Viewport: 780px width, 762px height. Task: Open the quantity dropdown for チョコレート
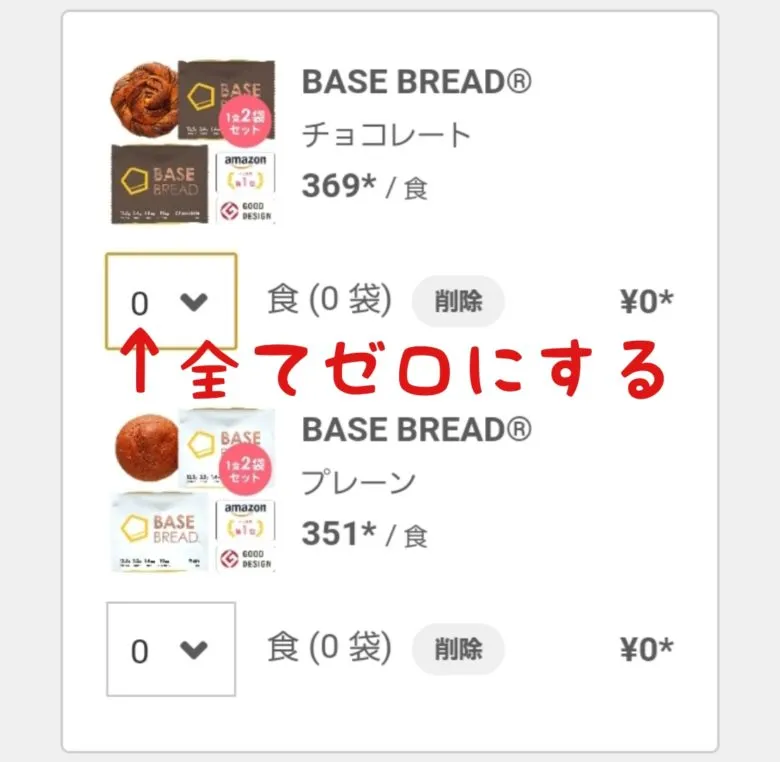[x=171, y=301]
